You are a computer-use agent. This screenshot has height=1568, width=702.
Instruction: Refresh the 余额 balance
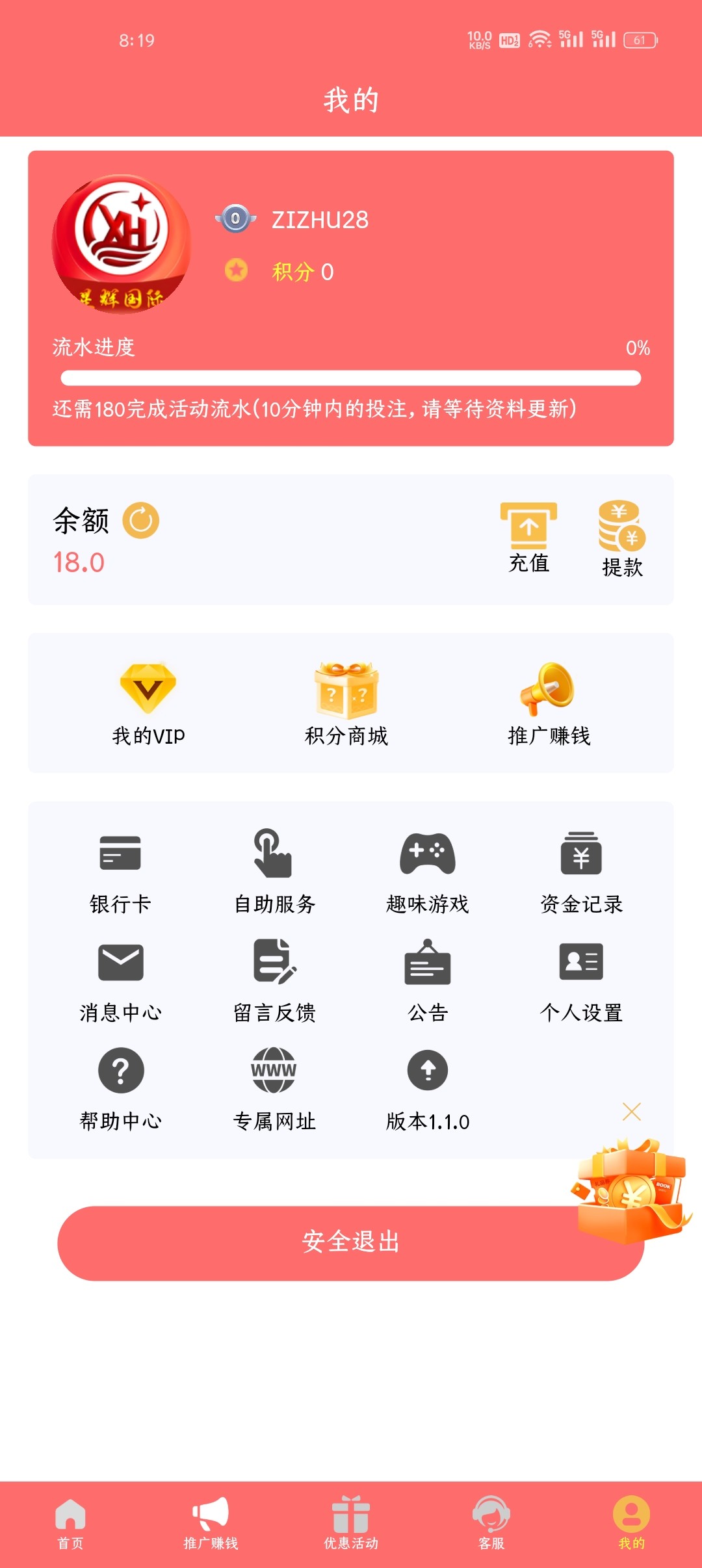point(141,521)
